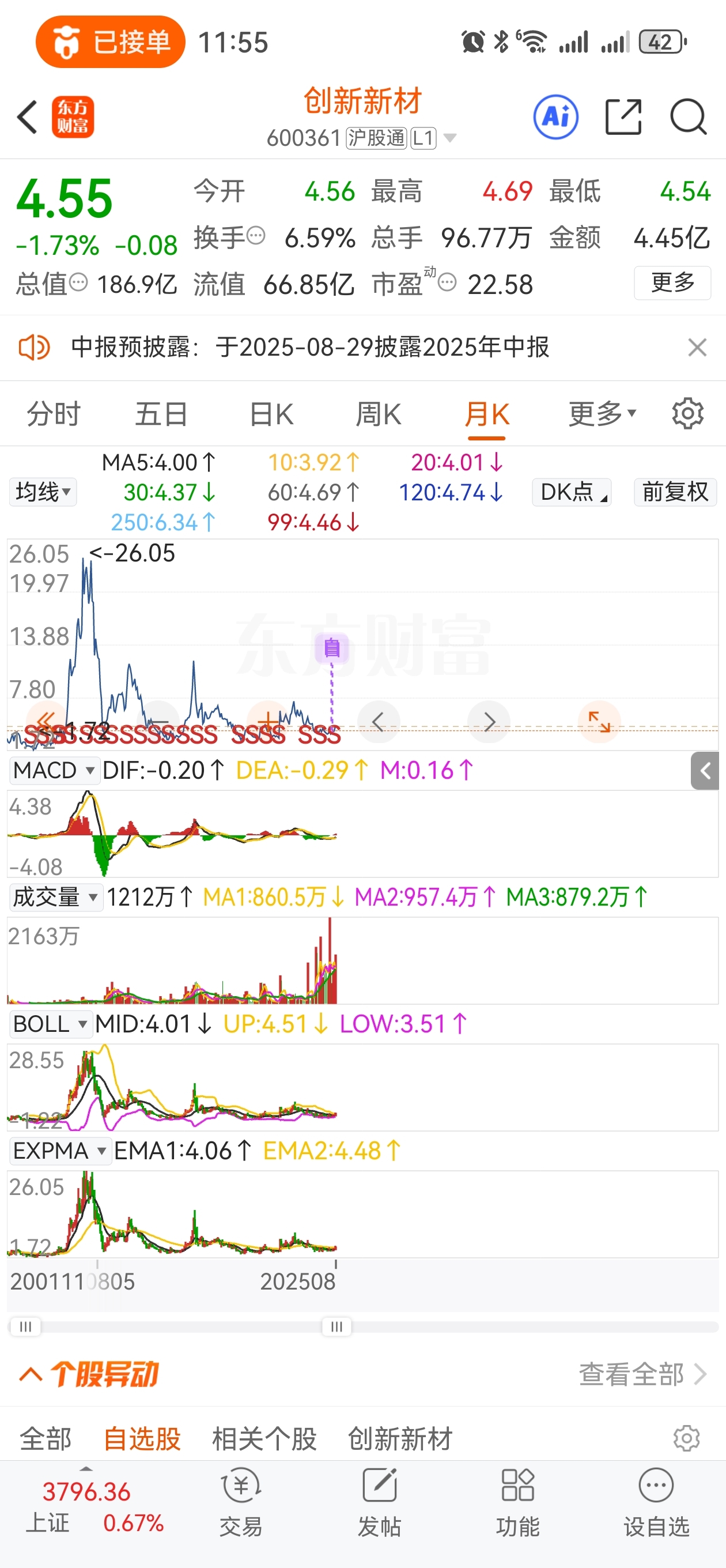This screenshot has width=726, height=1568.
Task: Open chart settings gear
Action: pyautogui.click(x=687, y=414)
